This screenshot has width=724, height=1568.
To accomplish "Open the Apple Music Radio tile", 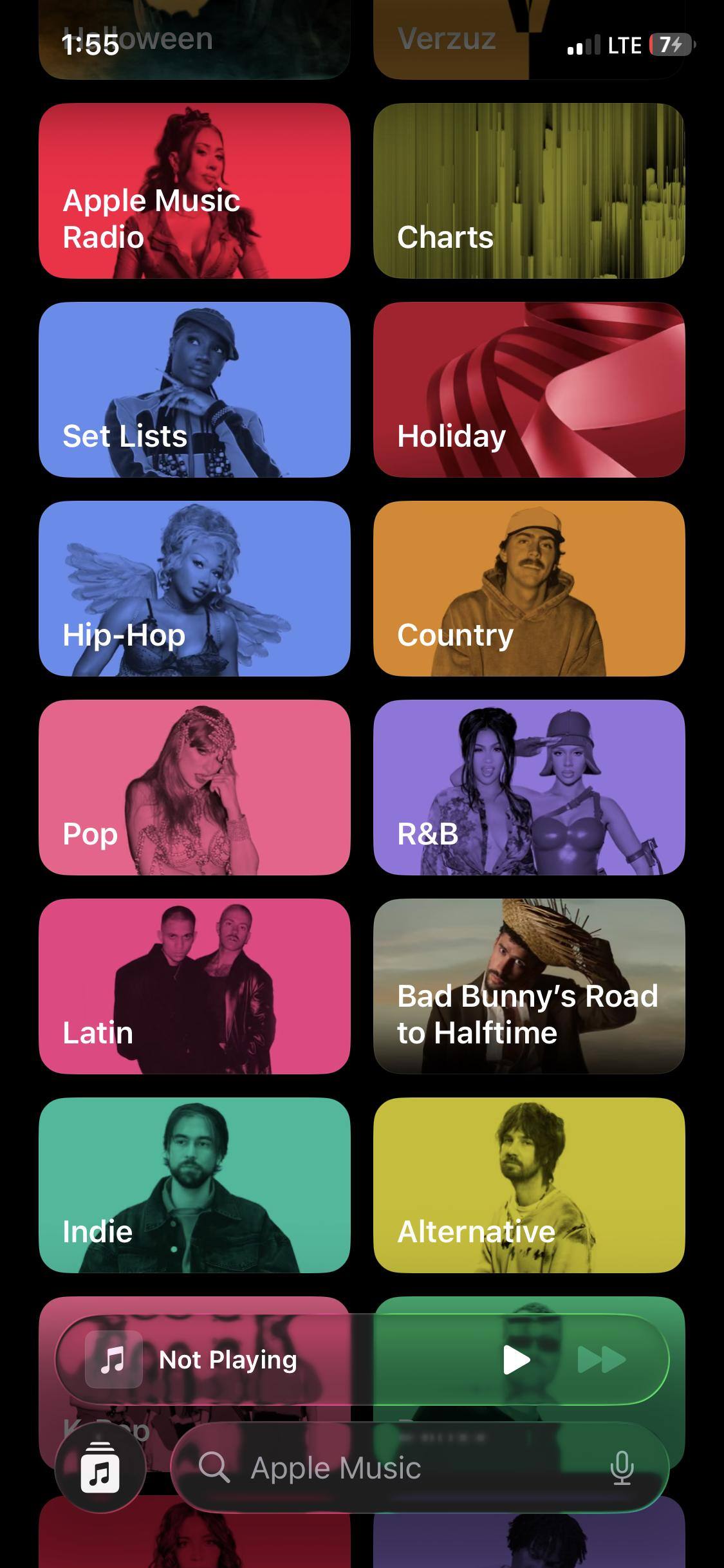I will click(x=194, y=191).
